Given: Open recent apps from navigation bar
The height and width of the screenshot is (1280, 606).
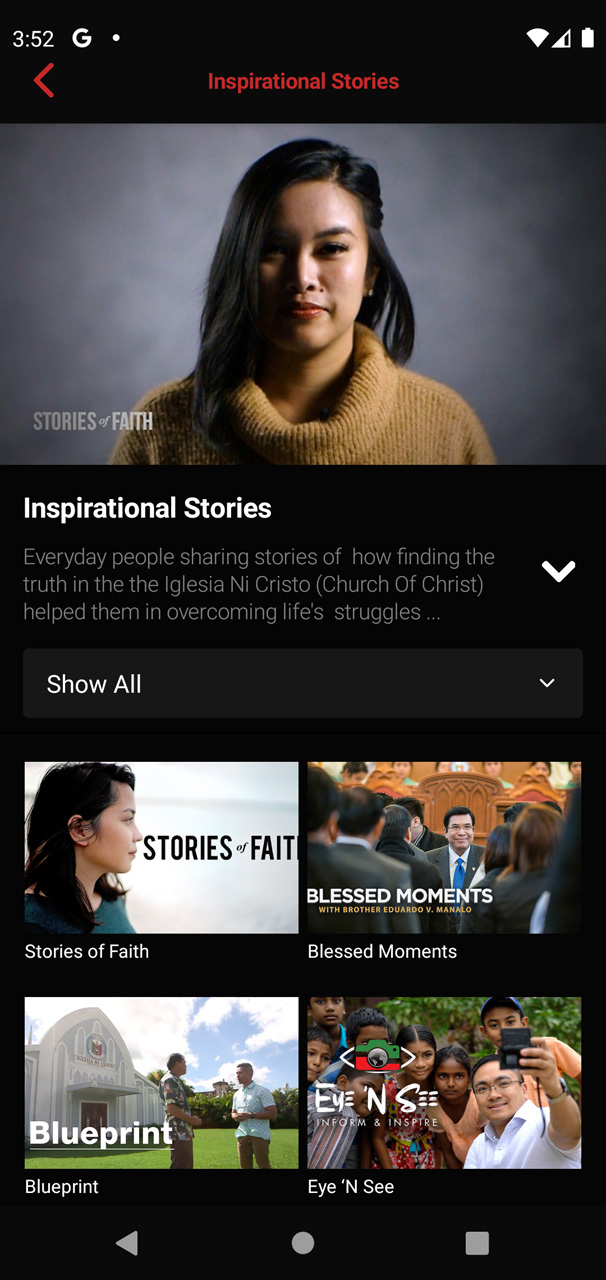Looking at the screenshot, I should click(x=477, y=1243).
